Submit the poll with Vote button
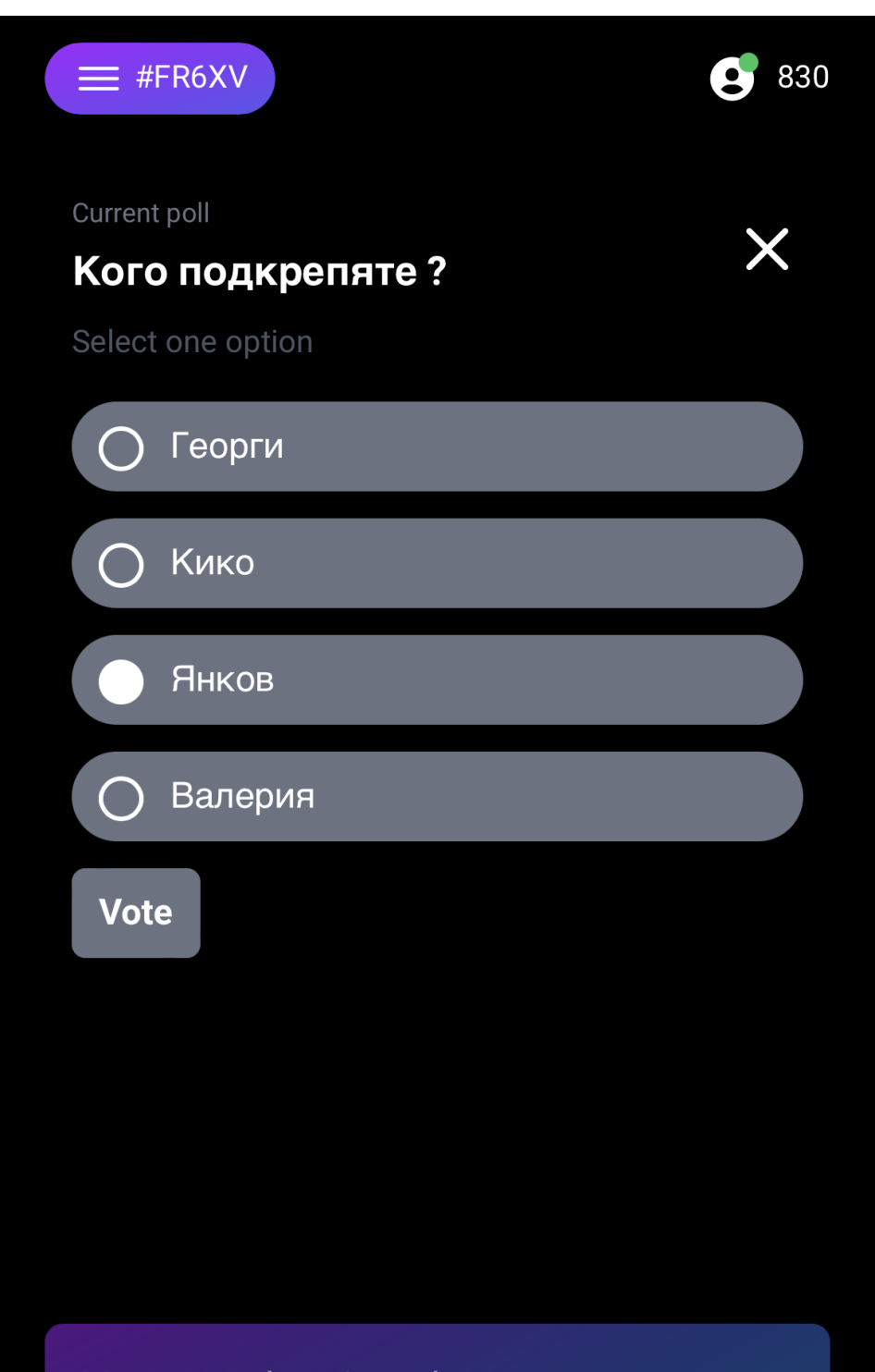 [136, 913]
